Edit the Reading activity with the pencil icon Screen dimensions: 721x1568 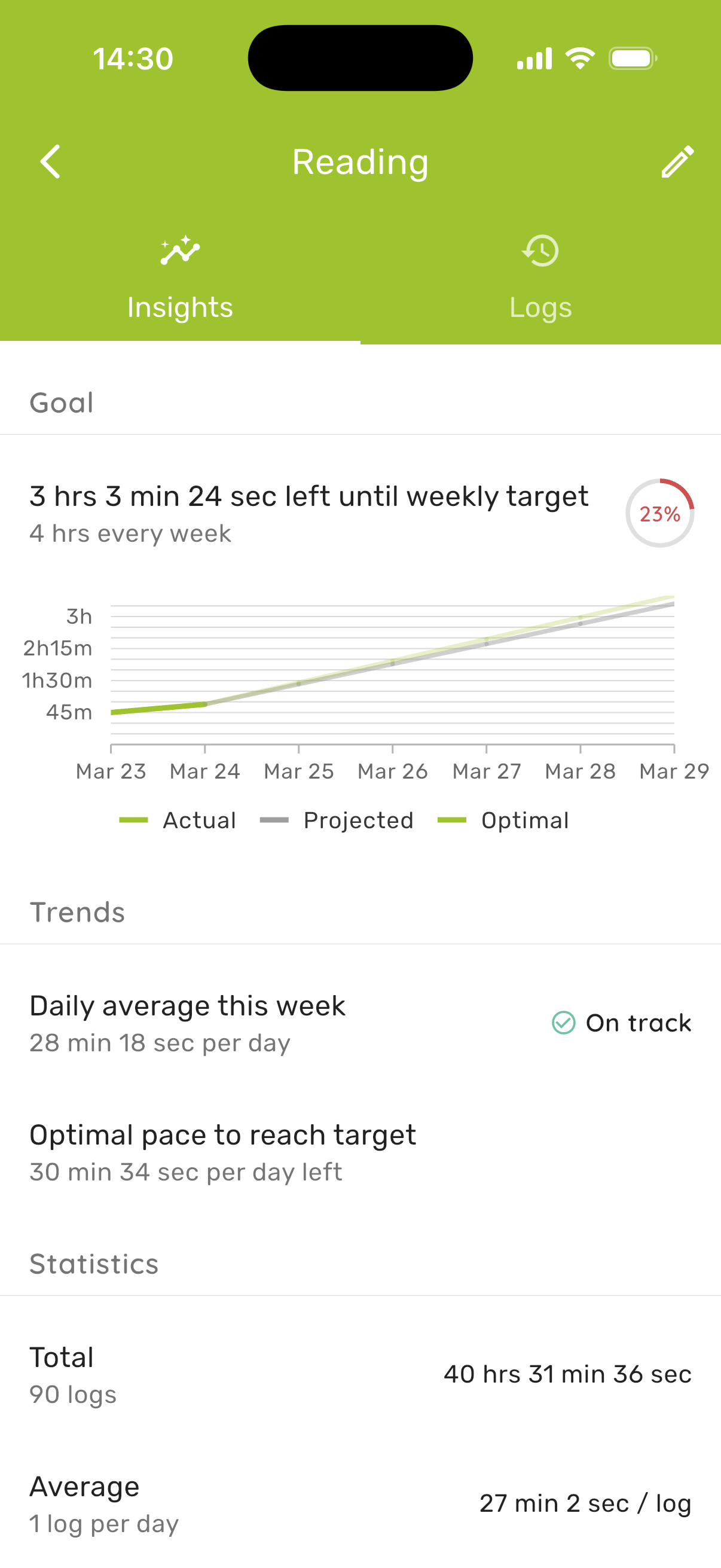pyautogui.click(x=677, y=161)
